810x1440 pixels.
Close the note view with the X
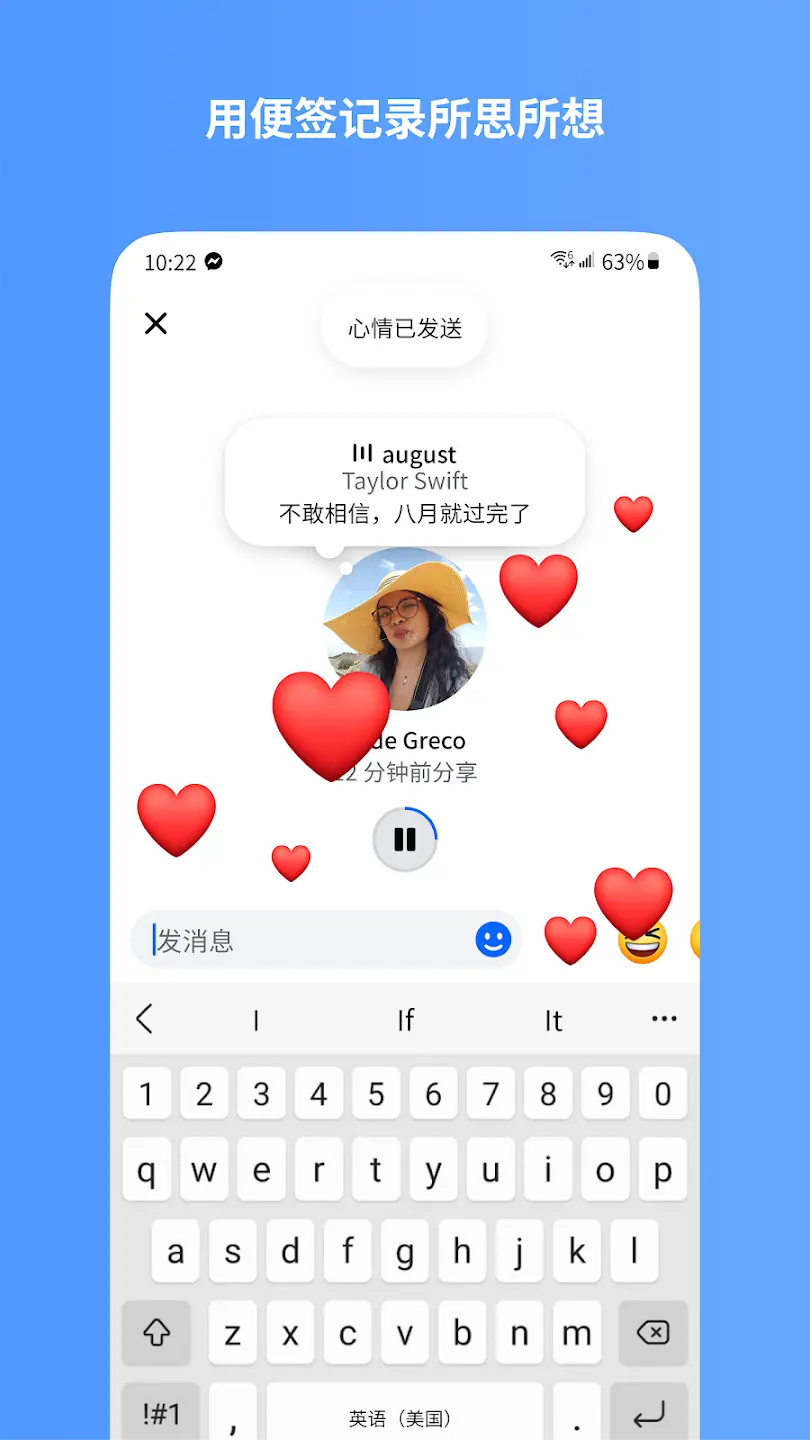(156, 323)
